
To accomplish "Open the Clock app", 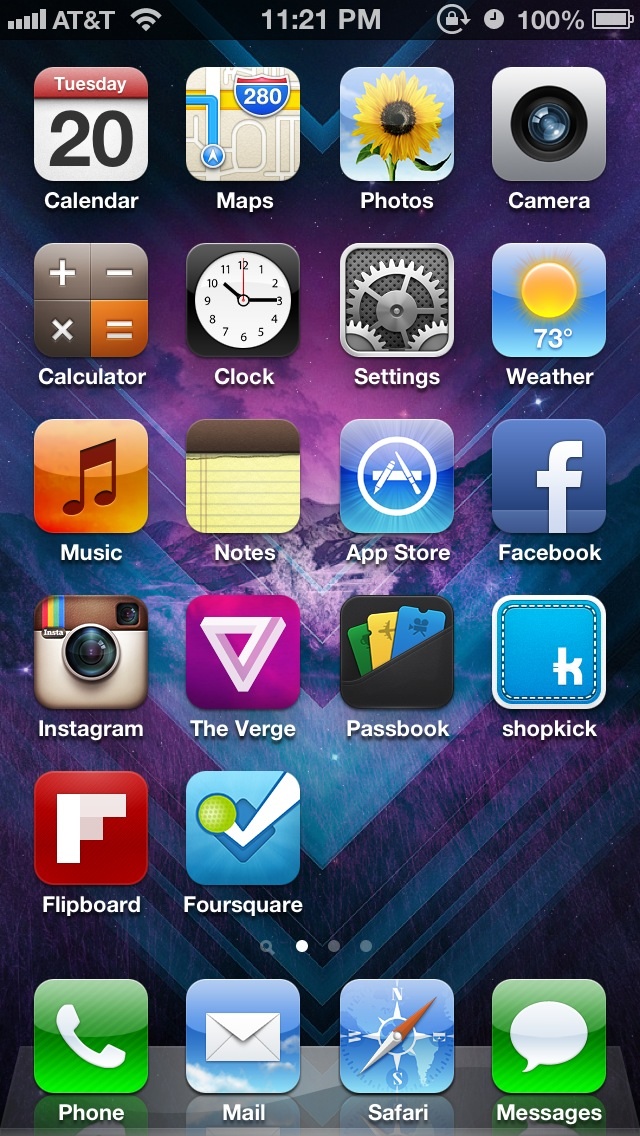I will tap(243, 300).
